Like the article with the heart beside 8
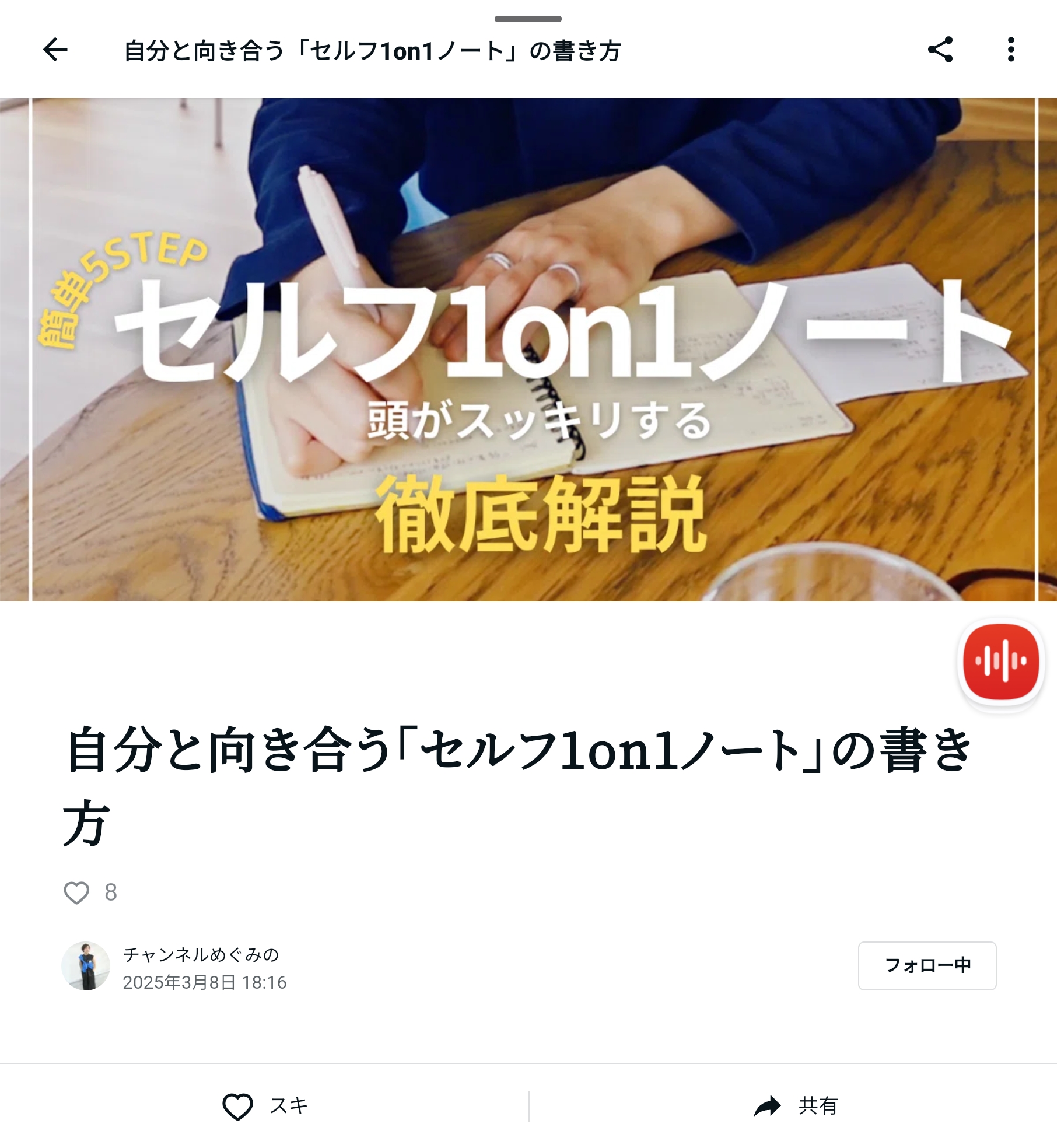 (76, 892)
